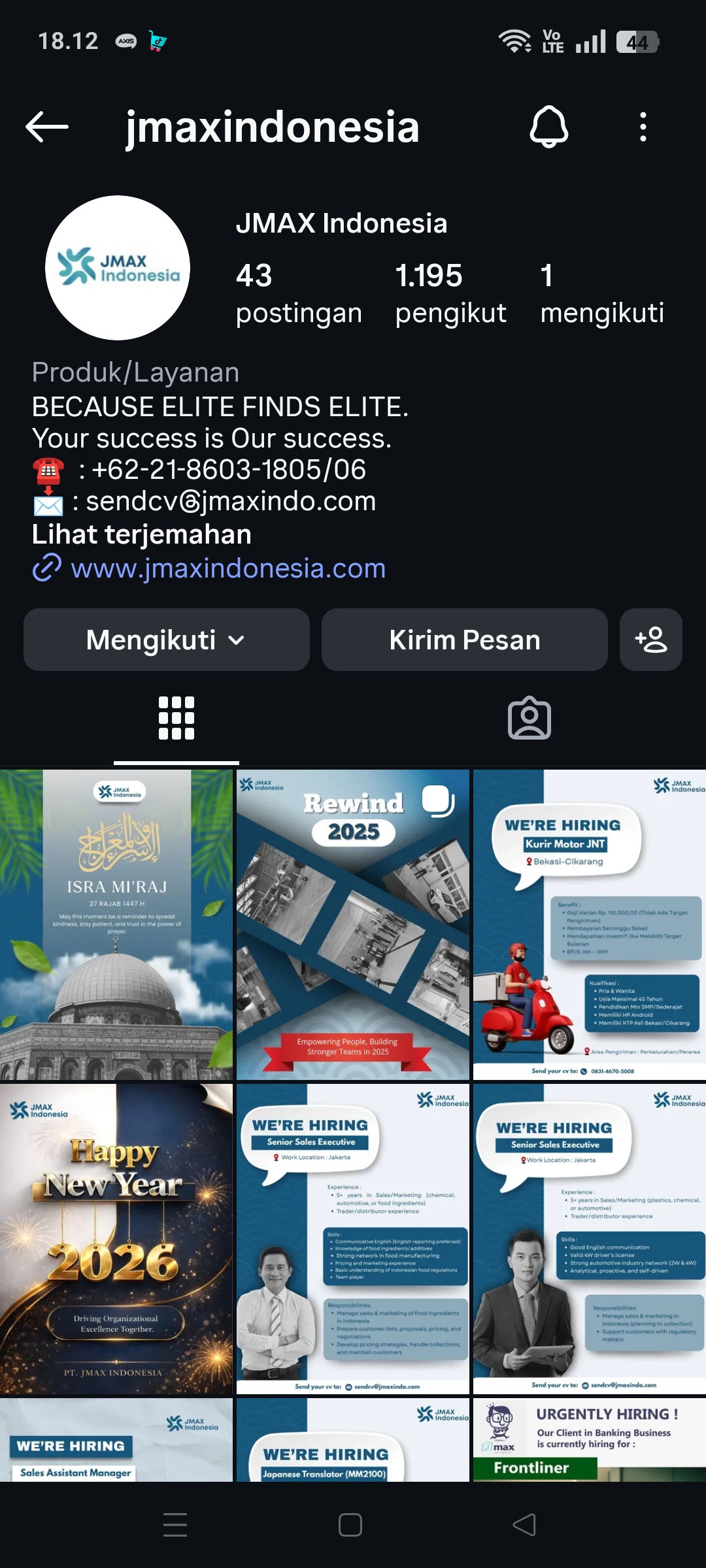The image size is (706, 1568).
Task: Open suggested accounts add-person button
Action: pos(650,640)
